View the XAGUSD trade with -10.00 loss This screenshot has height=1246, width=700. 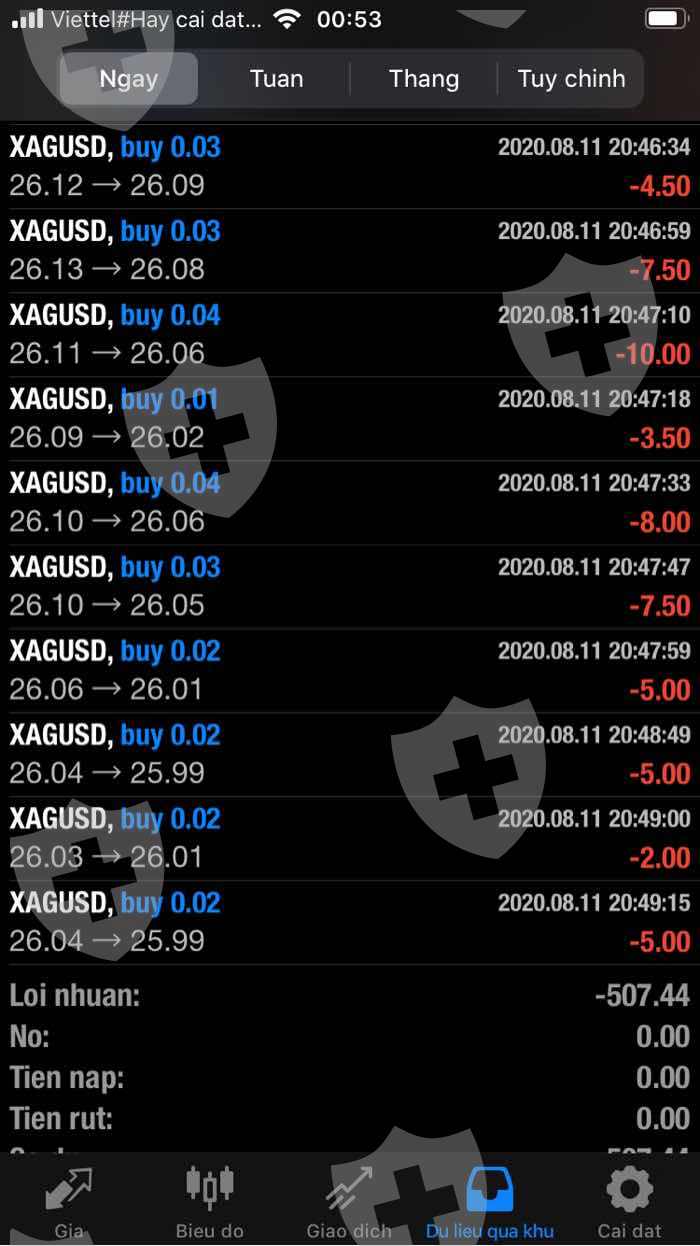click(350, 334)
